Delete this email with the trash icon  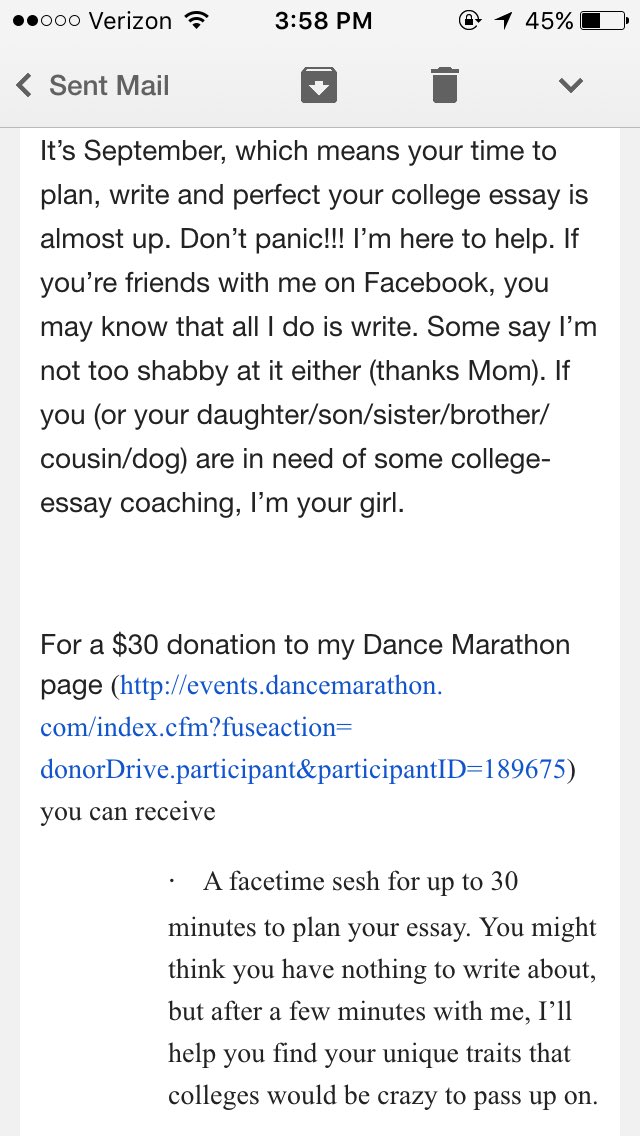(x=445, y=85)
